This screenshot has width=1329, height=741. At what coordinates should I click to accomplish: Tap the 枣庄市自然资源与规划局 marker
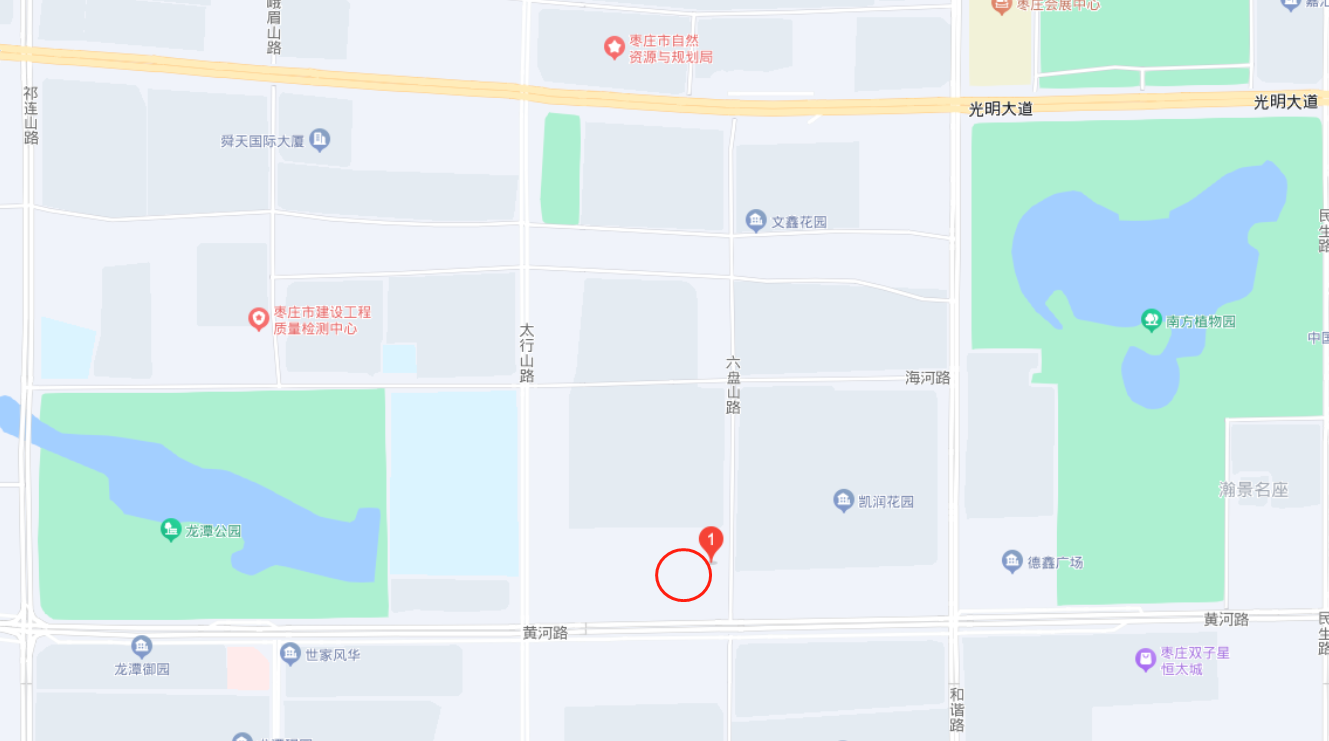(x=613, y=47)
